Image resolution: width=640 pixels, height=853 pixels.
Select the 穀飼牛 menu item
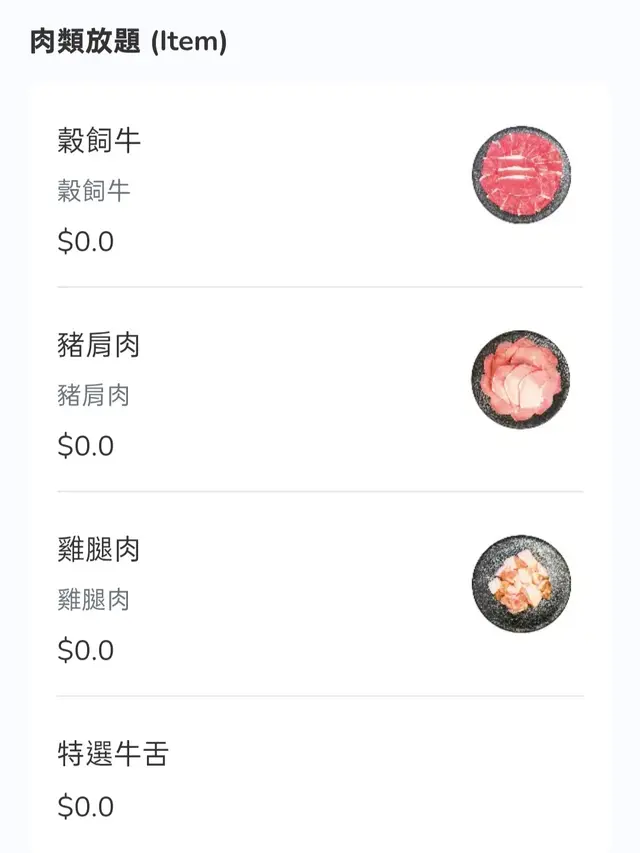pos(100,141)
